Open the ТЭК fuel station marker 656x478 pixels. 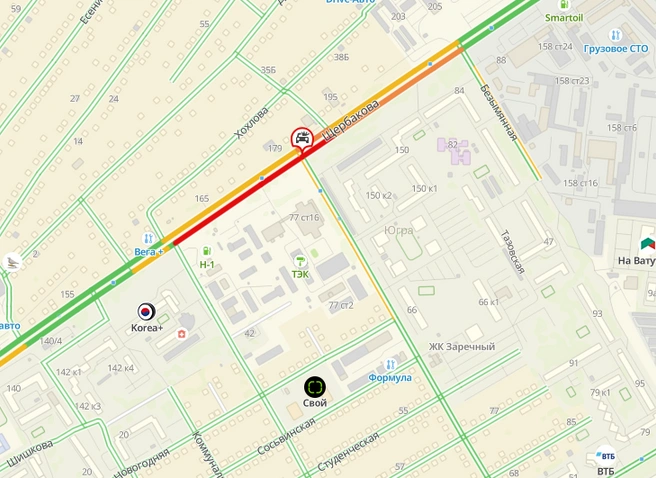[x=299, y=259]
